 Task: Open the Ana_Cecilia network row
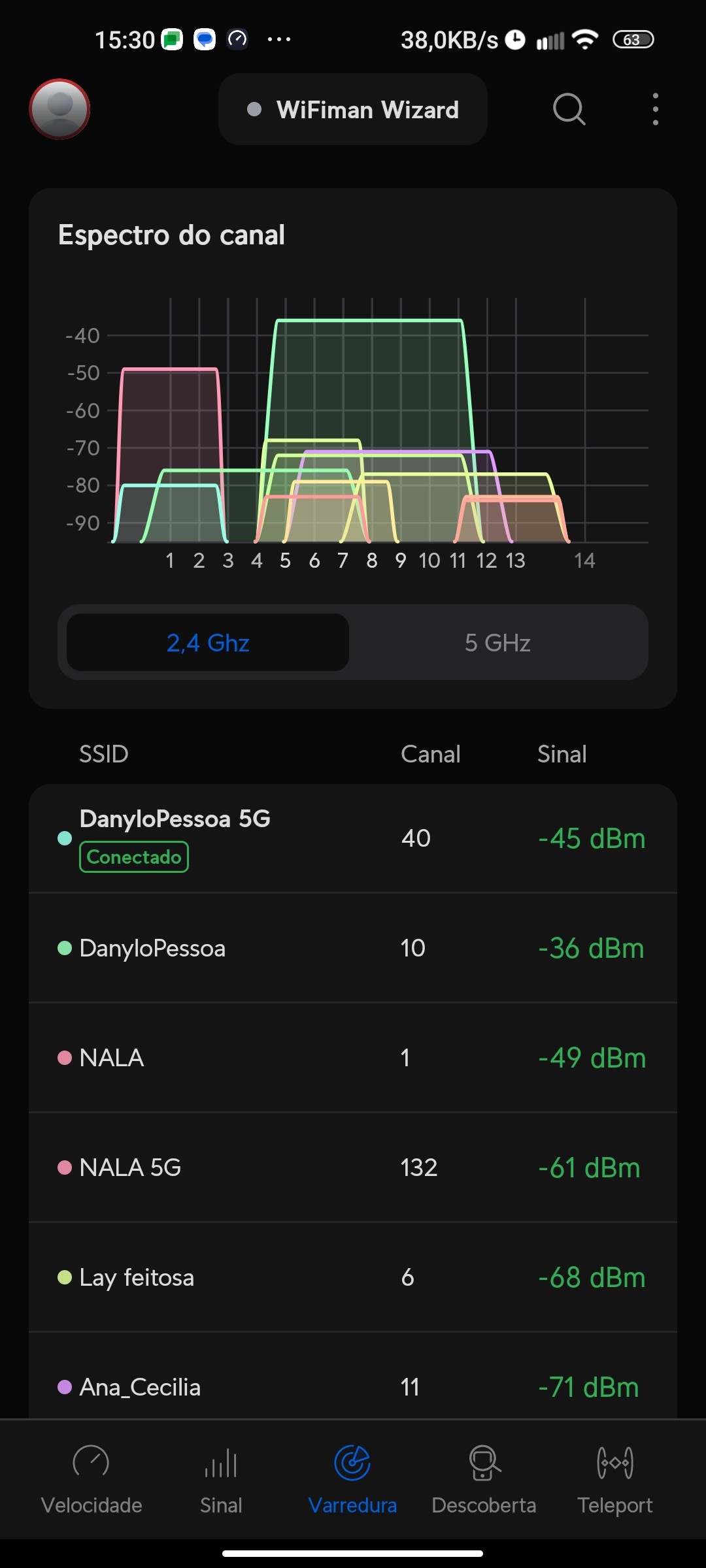pos(353,1380)
